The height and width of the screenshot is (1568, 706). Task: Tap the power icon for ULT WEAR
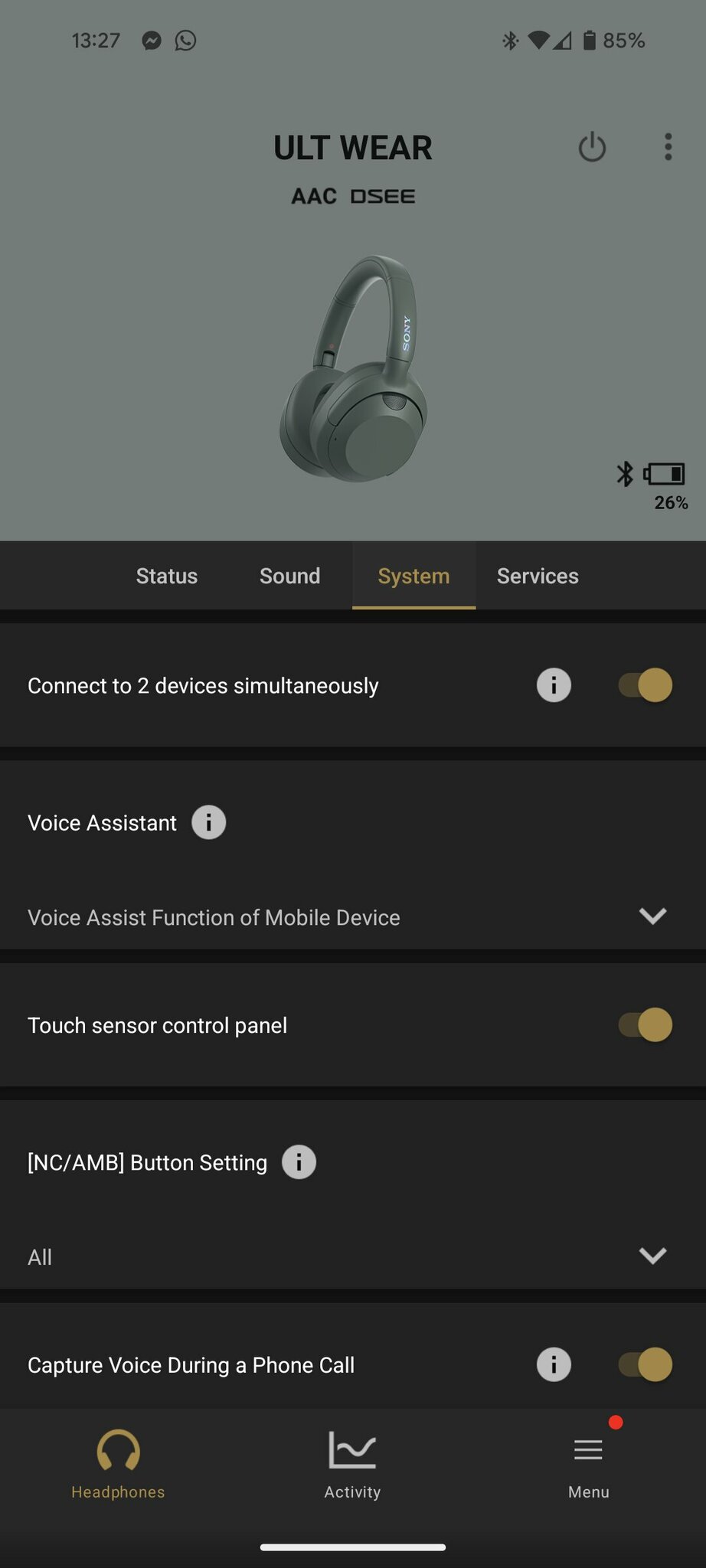pyautogui.click(x=592, y=147)
